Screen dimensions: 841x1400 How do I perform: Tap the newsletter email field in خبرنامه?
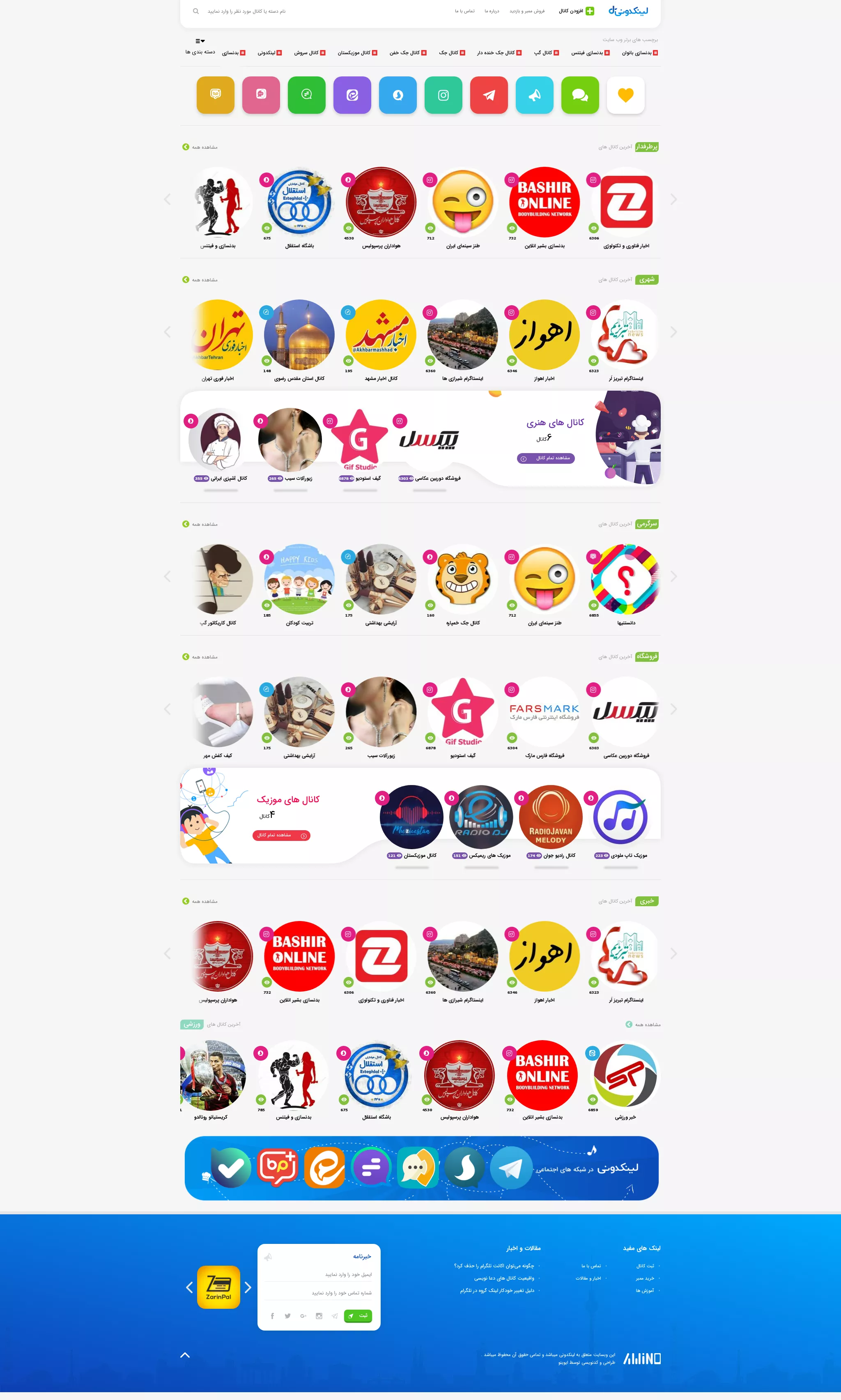point(319,1275)
